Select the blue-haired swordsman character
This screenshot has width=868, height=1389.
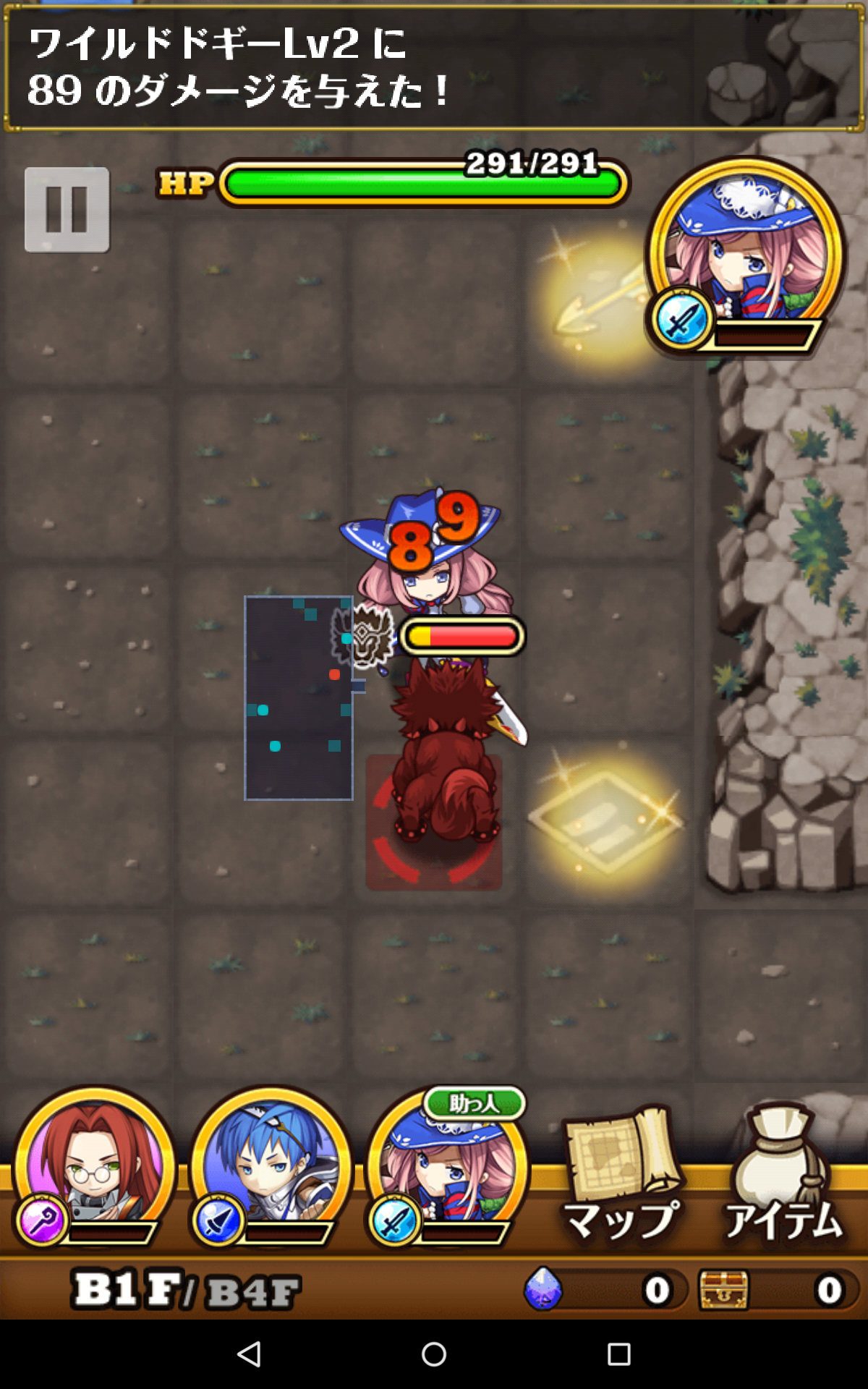click(271, 1166)
